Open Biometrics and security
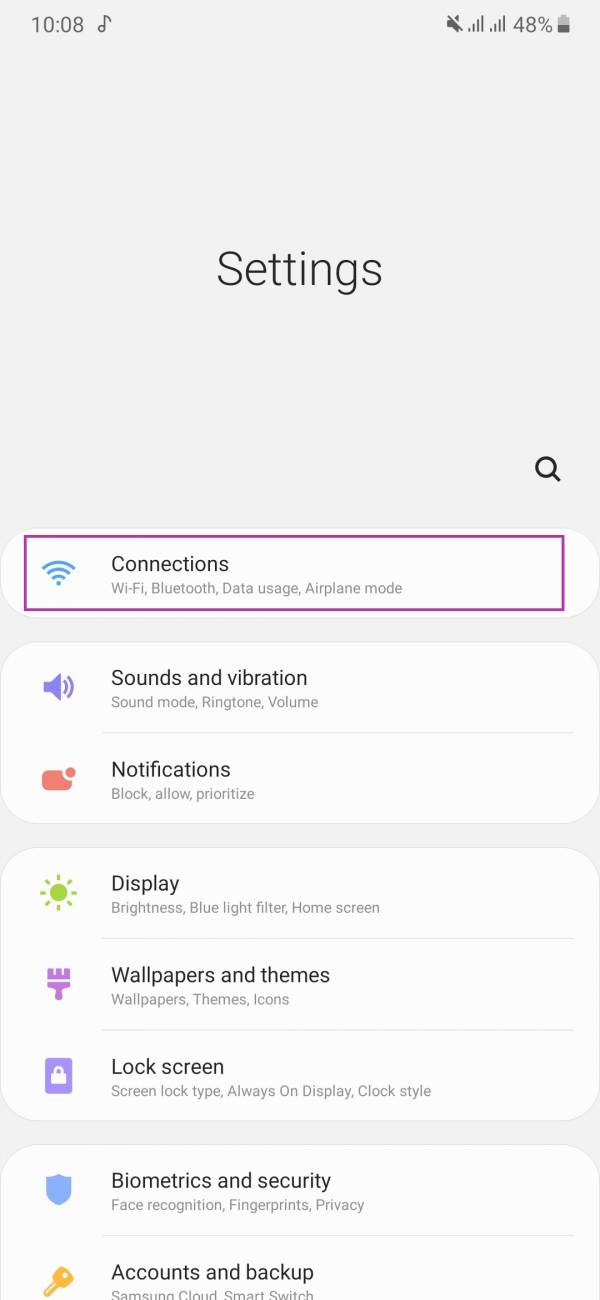Screen dimensions: 600x1300 pos(300,1191)
